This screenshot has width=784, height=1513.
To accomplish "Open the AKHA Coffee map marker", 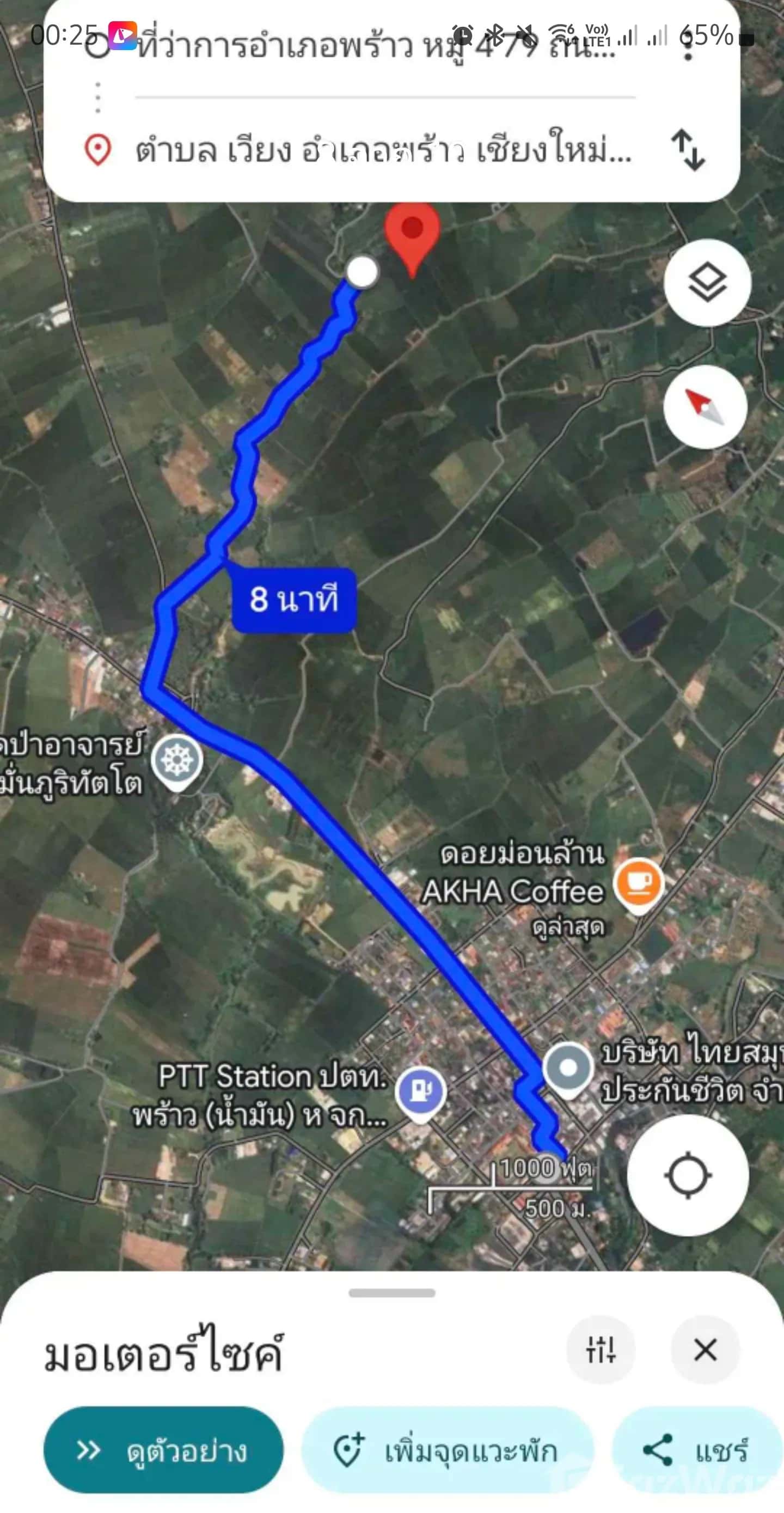I will [638, 883].
